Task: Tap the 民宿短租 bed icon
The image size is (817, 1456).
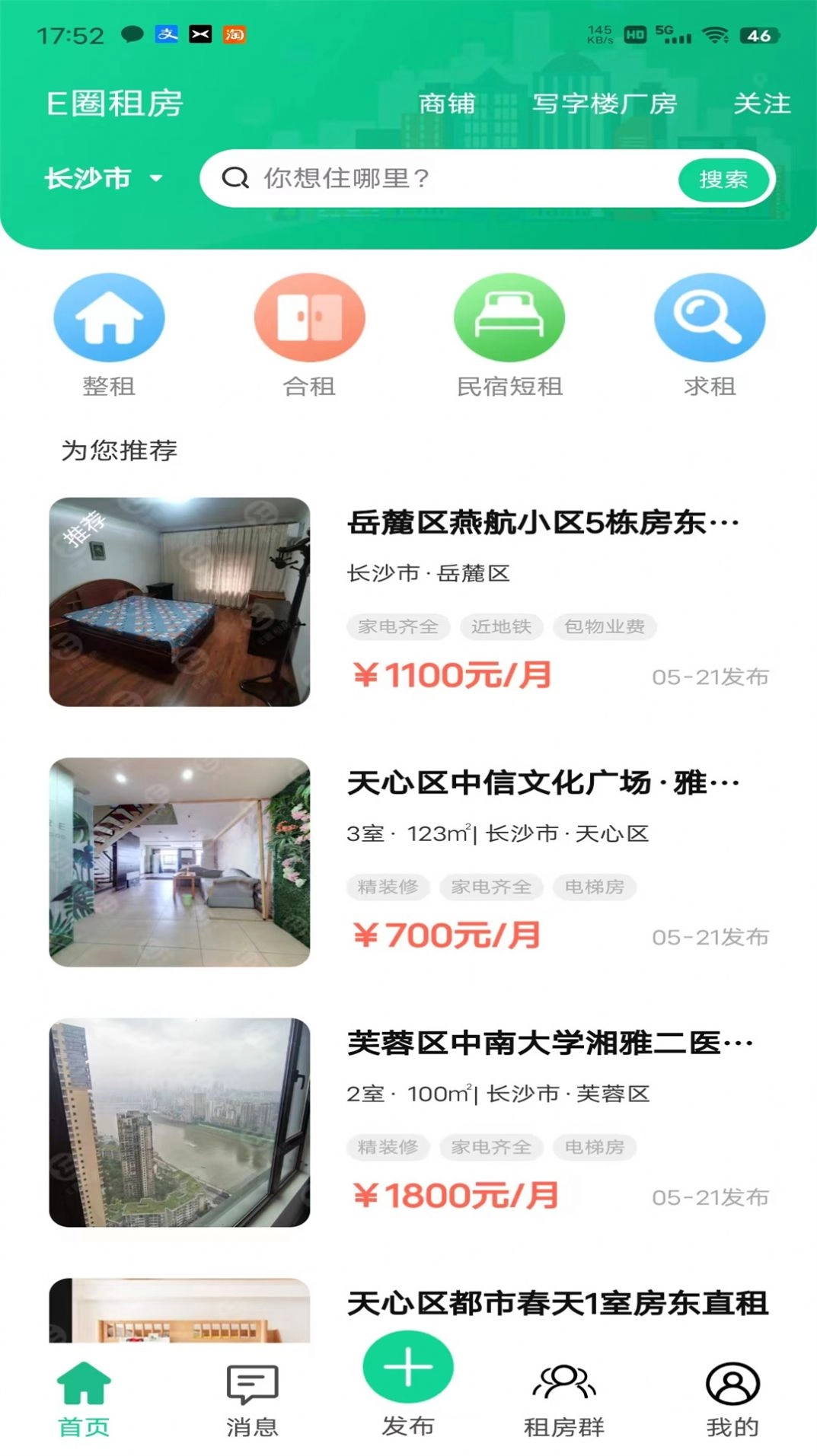Action: [509, 317]
